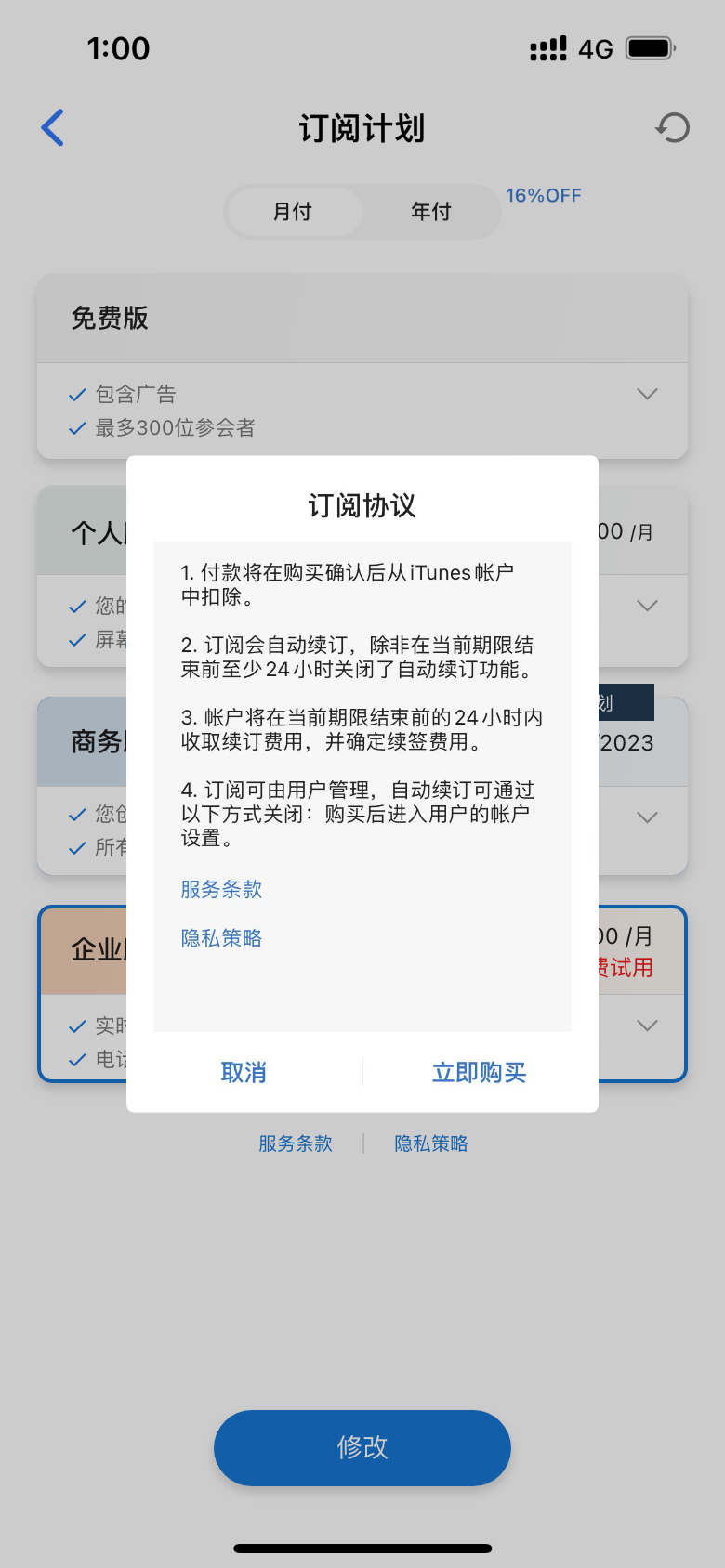Tap 取消 in the subscription agreement dialog
Viewport: 725px width, 1568px height.
[244, 1072]
